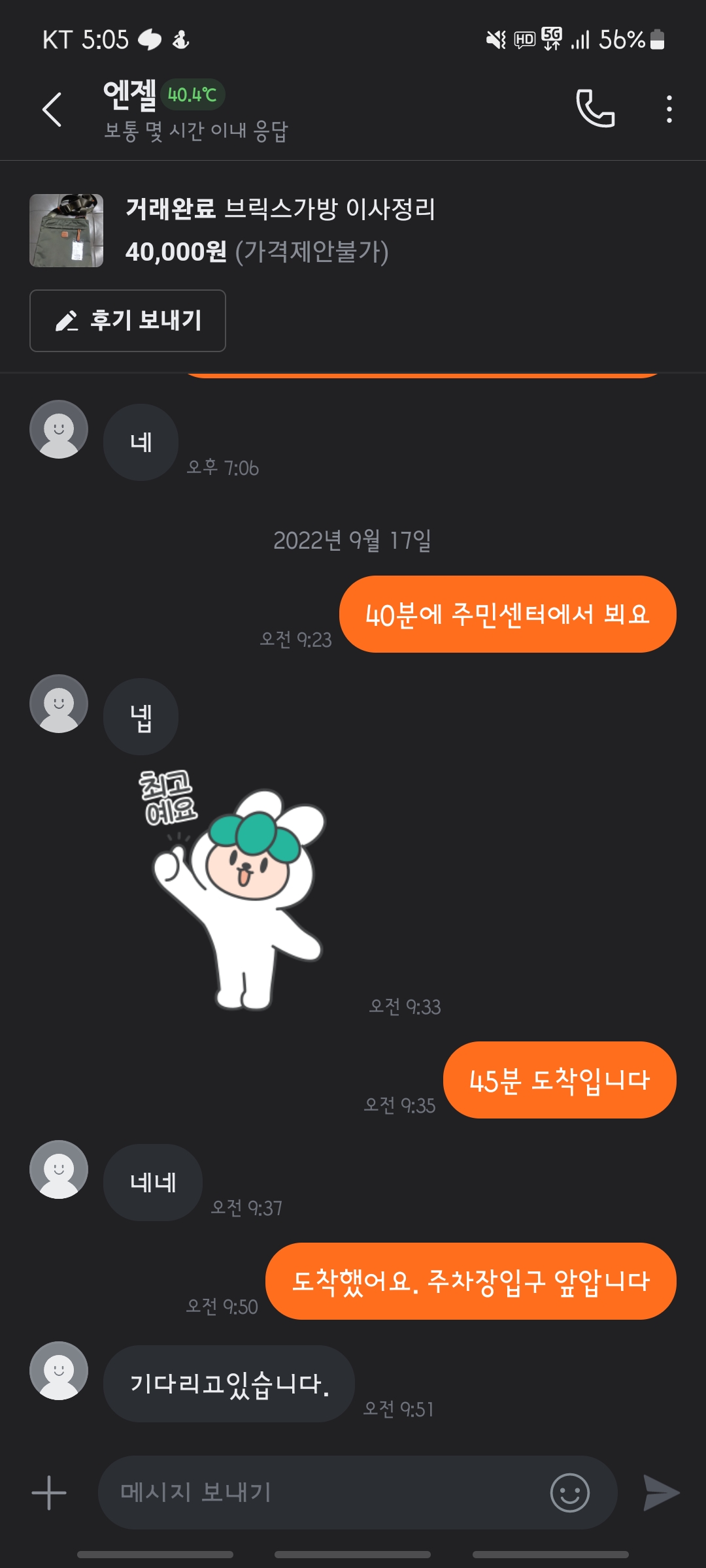Image resolution: width=706 pixels, height=1568 pixels.
Task: Open the 브릭스가방 이사정리 listing
Action: [281, 230]
